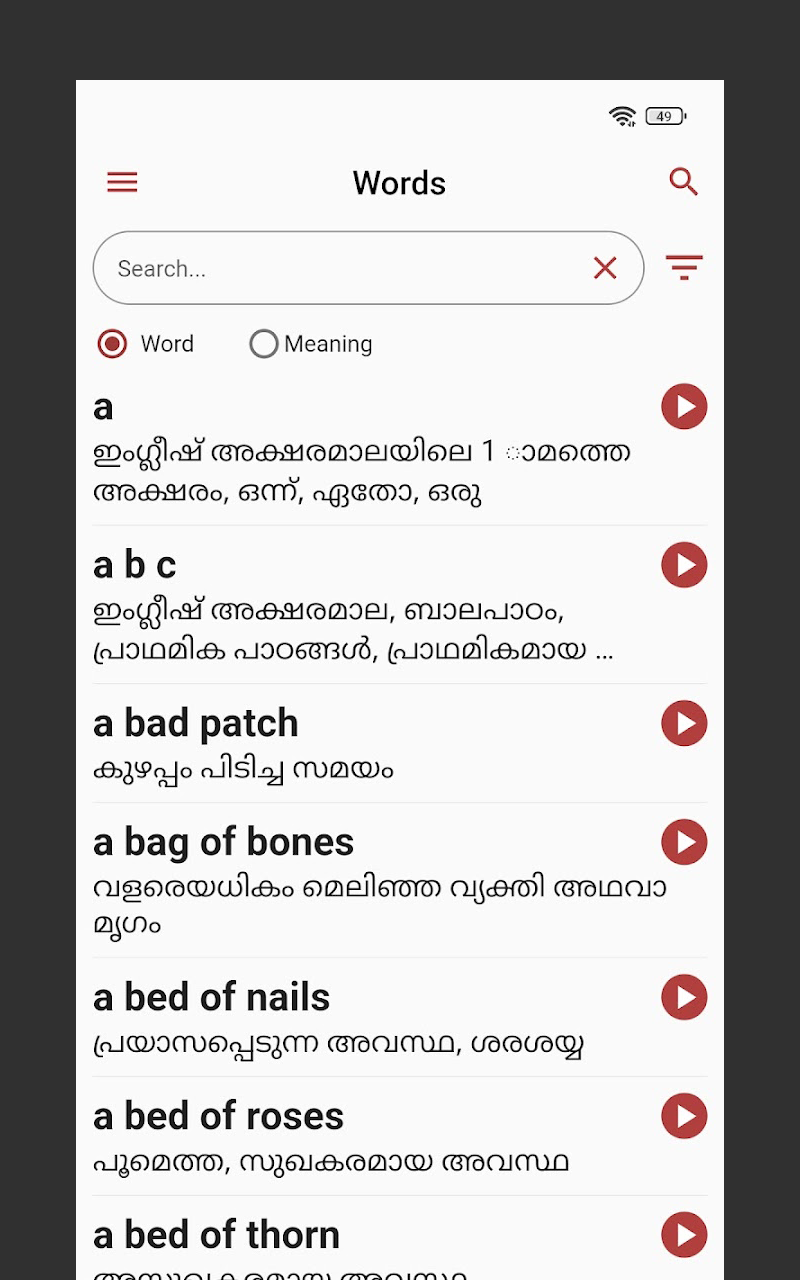The height and width of the screenshot is (1280, 800).
Task: Open the filter options icon
Action: 684,268
